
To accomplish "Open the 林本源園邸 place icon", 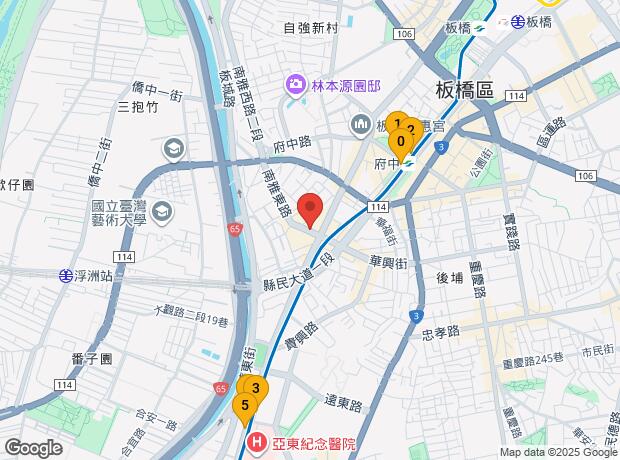I will point(297,85).
